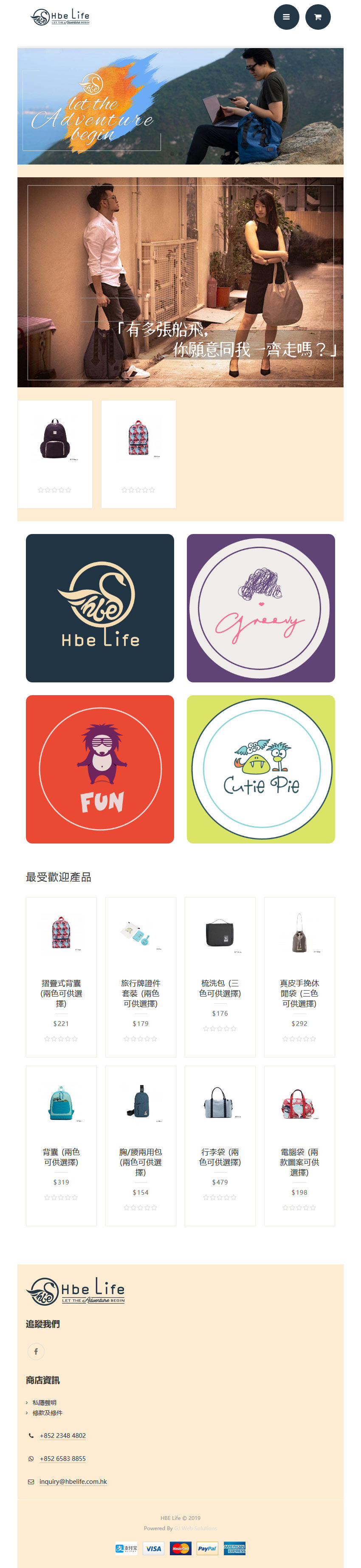Open 胸/腰兩用包 product card
361x1568 pixels.
141,1162
